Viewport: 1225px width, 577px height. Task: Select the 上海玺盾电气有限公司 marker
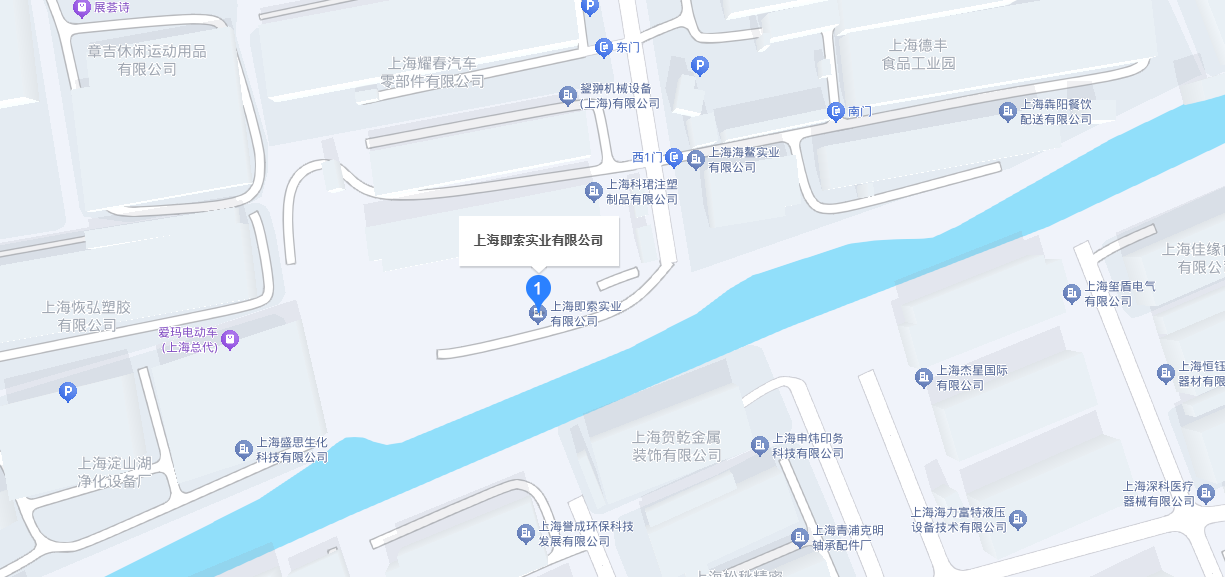[x=1072, y=293]
